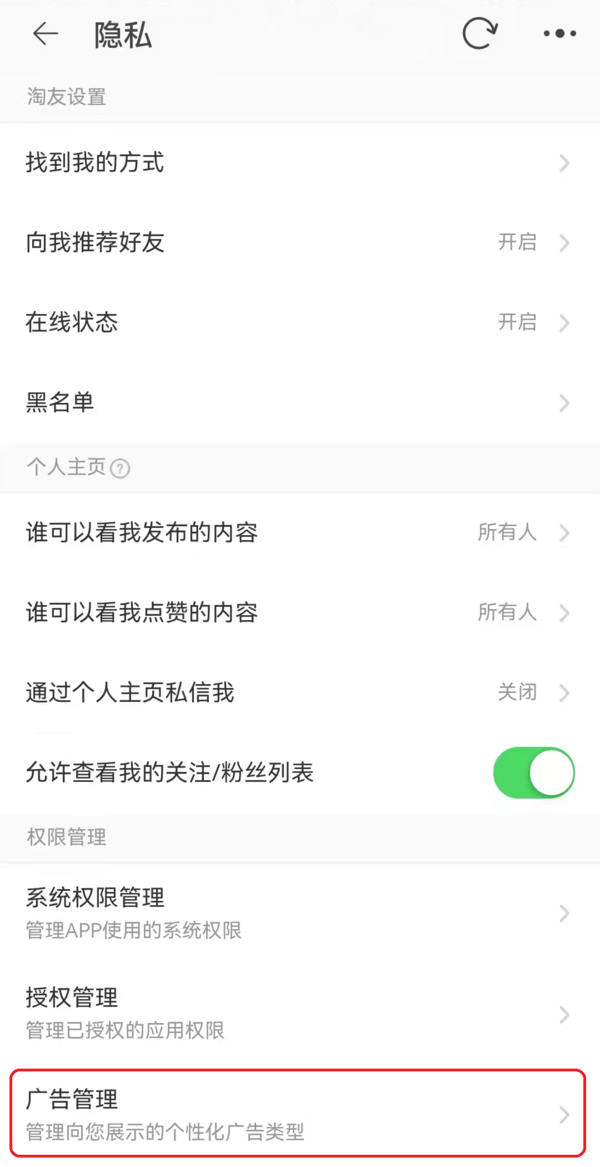Open 找到我的方式 settings
Screen dimensions: 600x1167
pos(300,163)
